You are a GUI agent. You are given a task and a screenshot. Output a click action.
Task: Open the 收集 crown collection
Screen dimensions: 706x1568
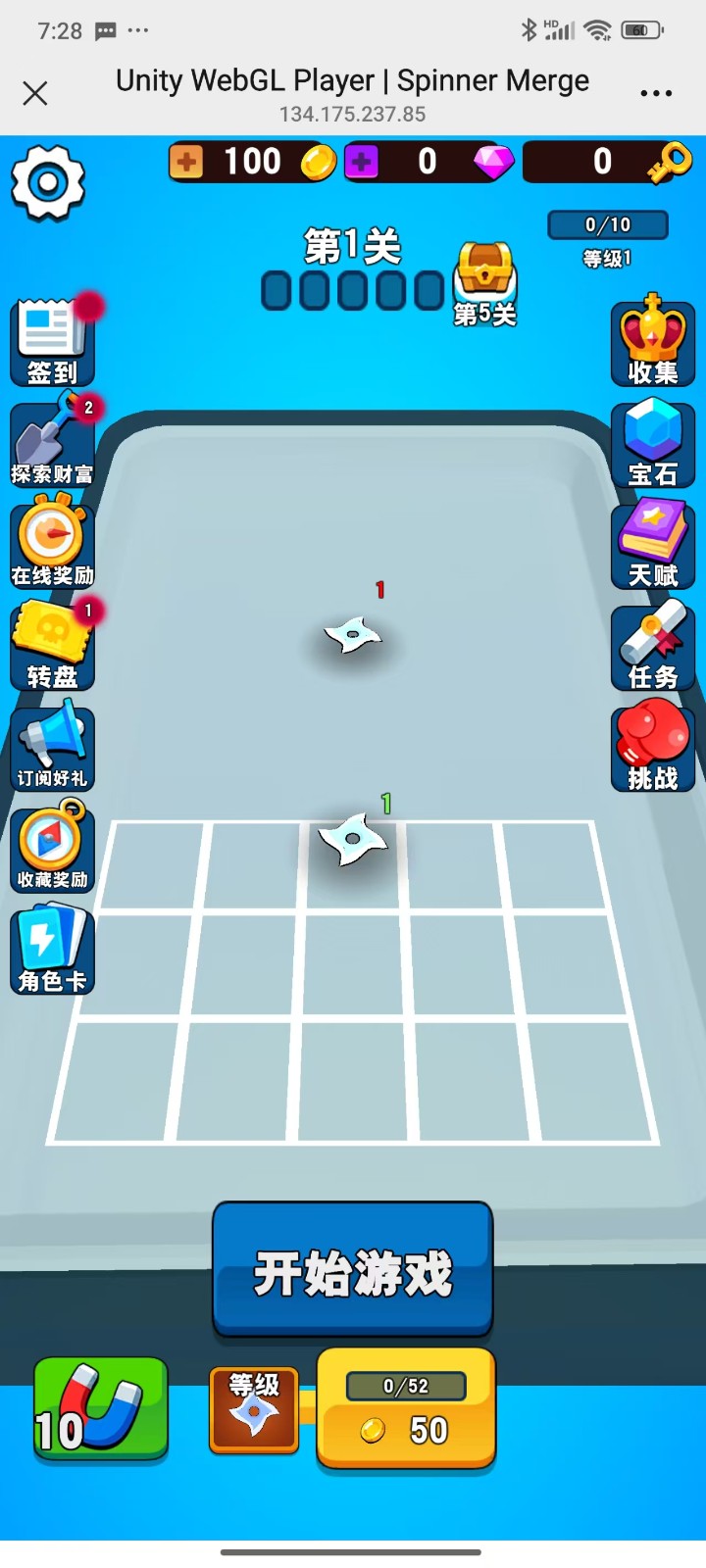653,342
